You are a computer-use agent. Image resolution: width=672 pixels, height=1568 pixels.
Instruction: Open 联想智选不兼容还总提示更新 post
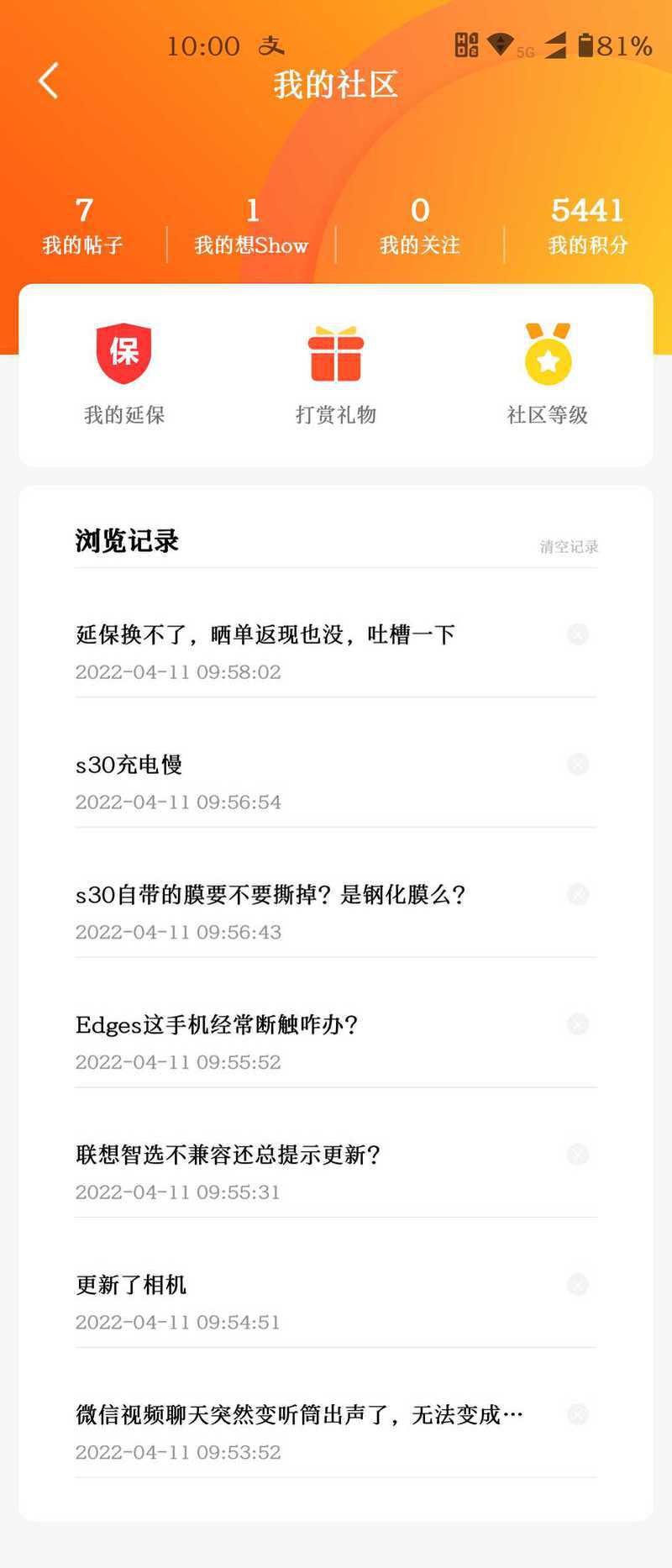point(228,1155)
